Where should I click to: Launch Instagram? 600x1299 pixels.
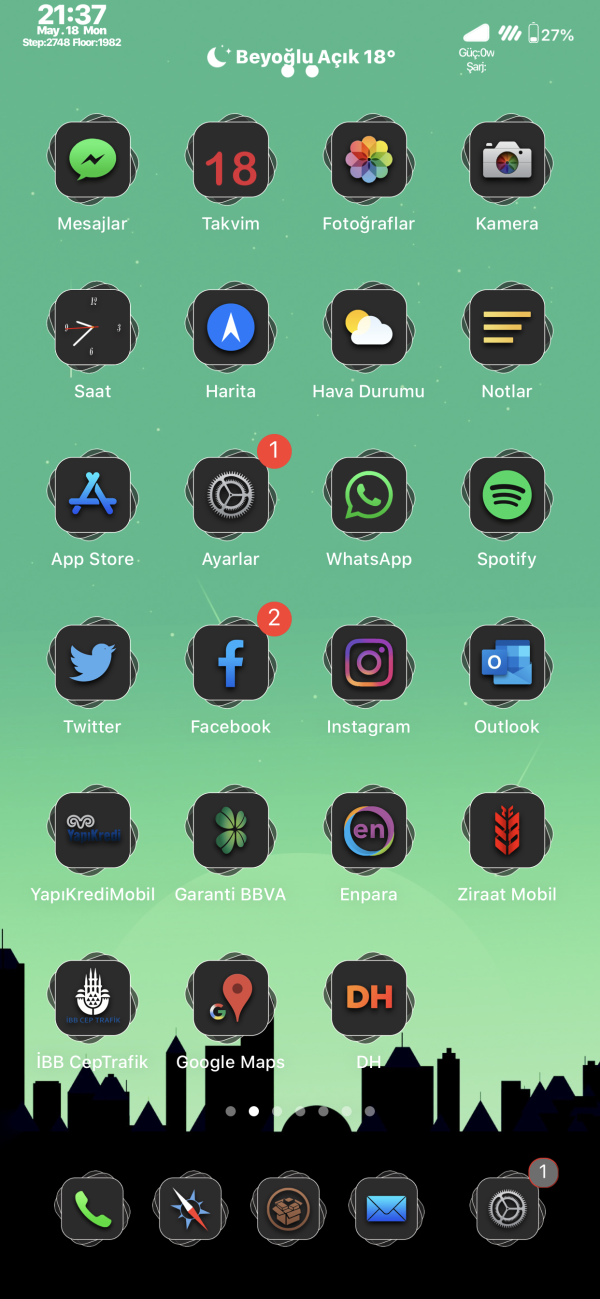click(369, 663)
